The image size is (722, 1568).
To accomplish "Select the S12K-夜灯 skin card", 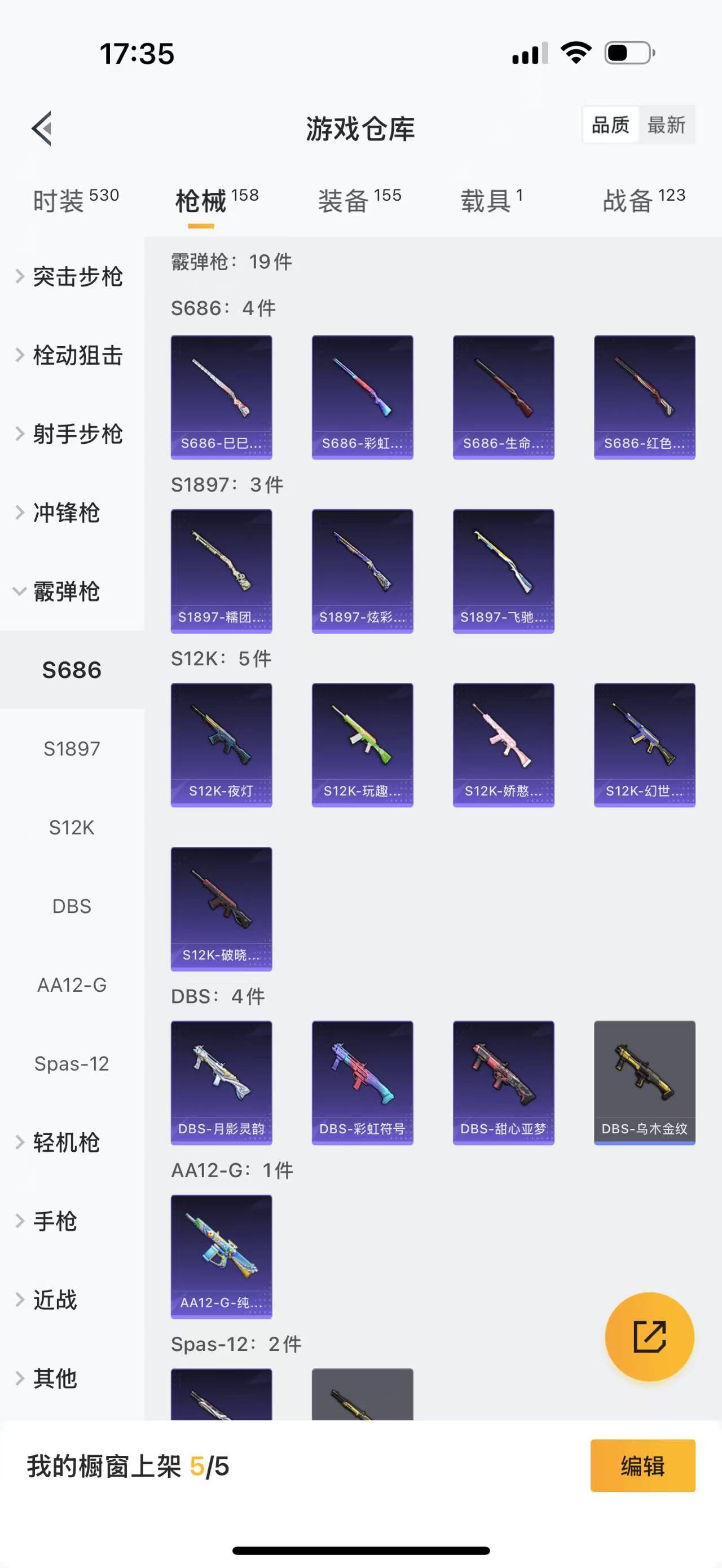I will click(x=222, y=745).
